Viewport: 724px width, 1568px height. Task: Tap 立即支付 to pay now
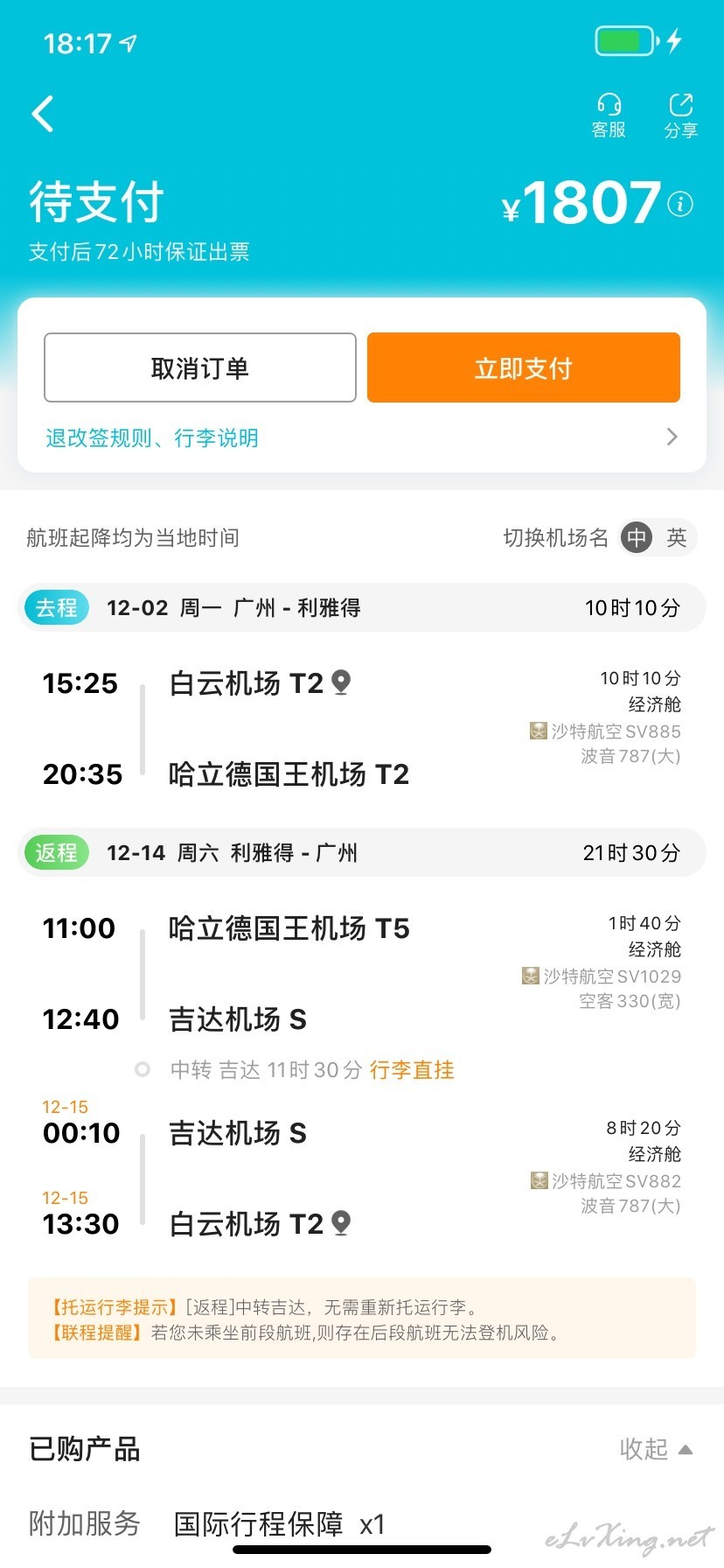[524, 367]
